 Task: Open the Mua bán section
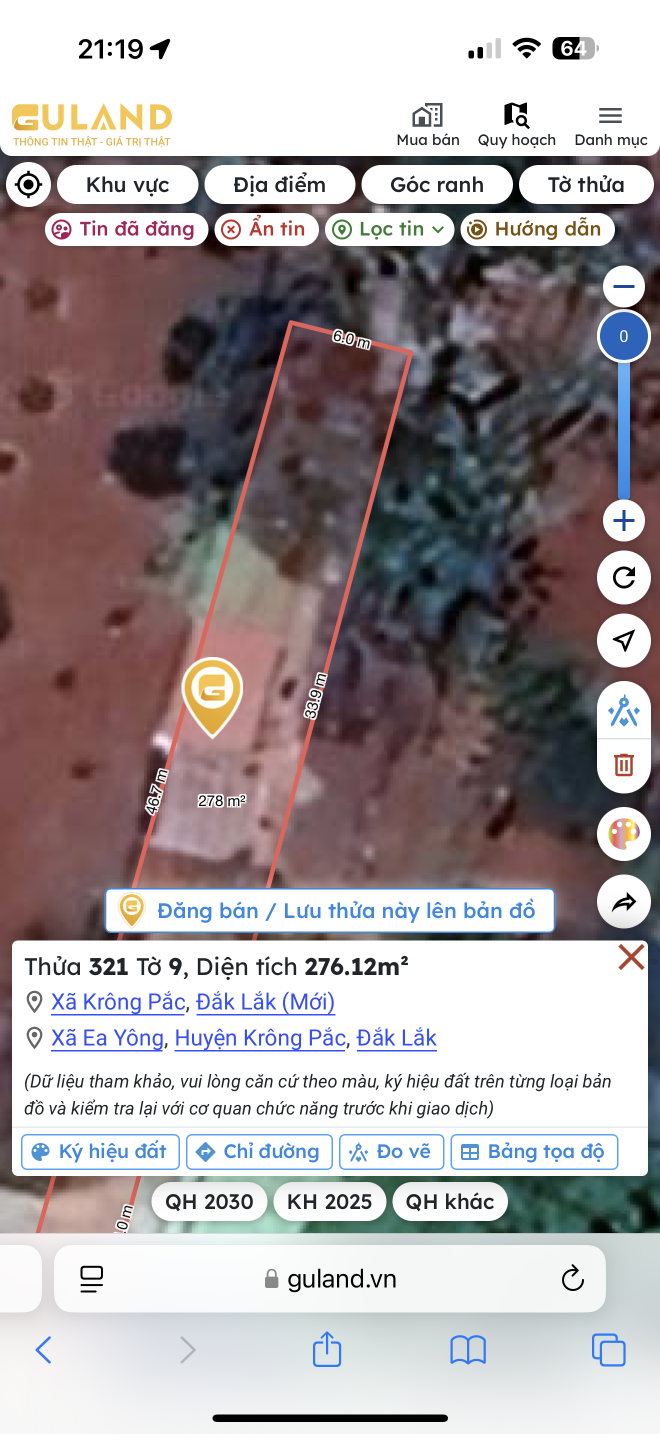(428, 125)
